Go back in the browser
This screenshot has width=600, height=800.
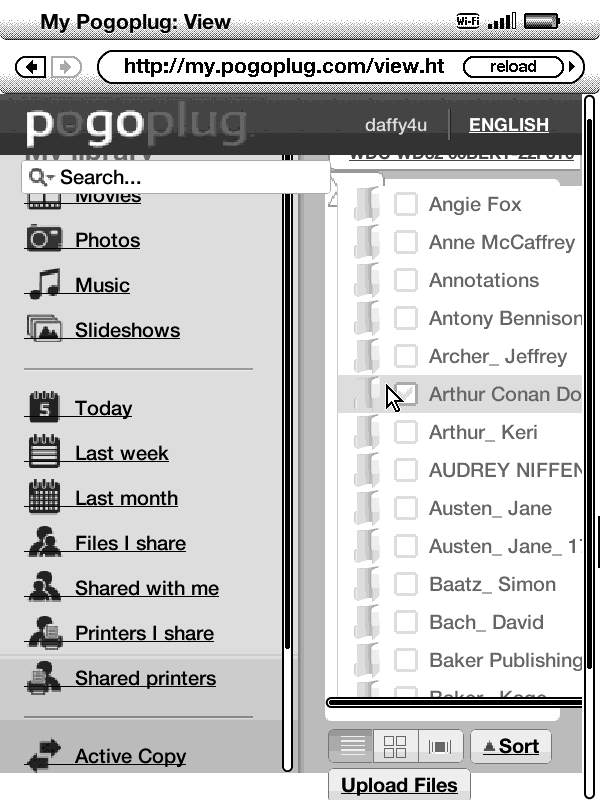[x=33, y=67]
